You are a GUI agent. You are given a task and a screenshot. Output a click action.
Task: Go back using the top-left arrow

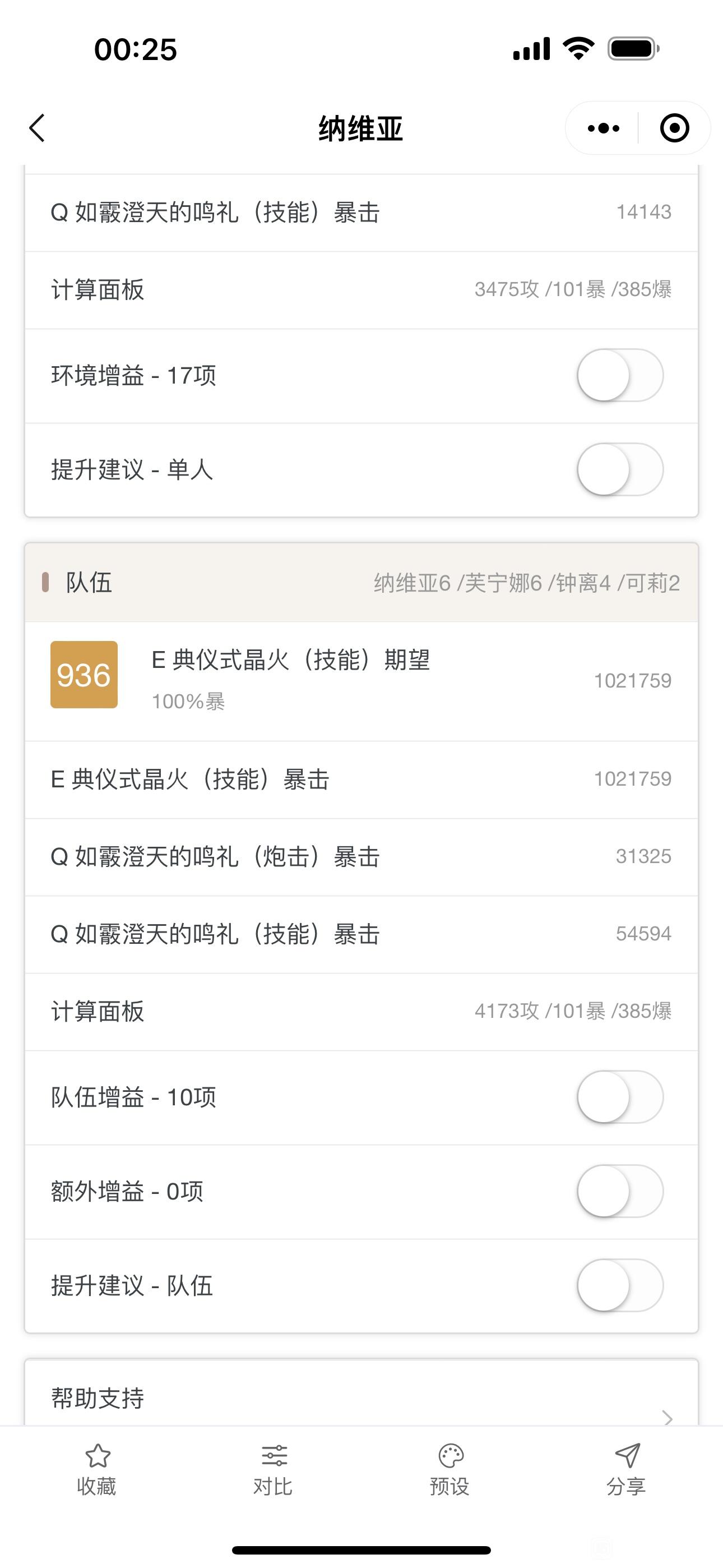[x=37, y=128]
